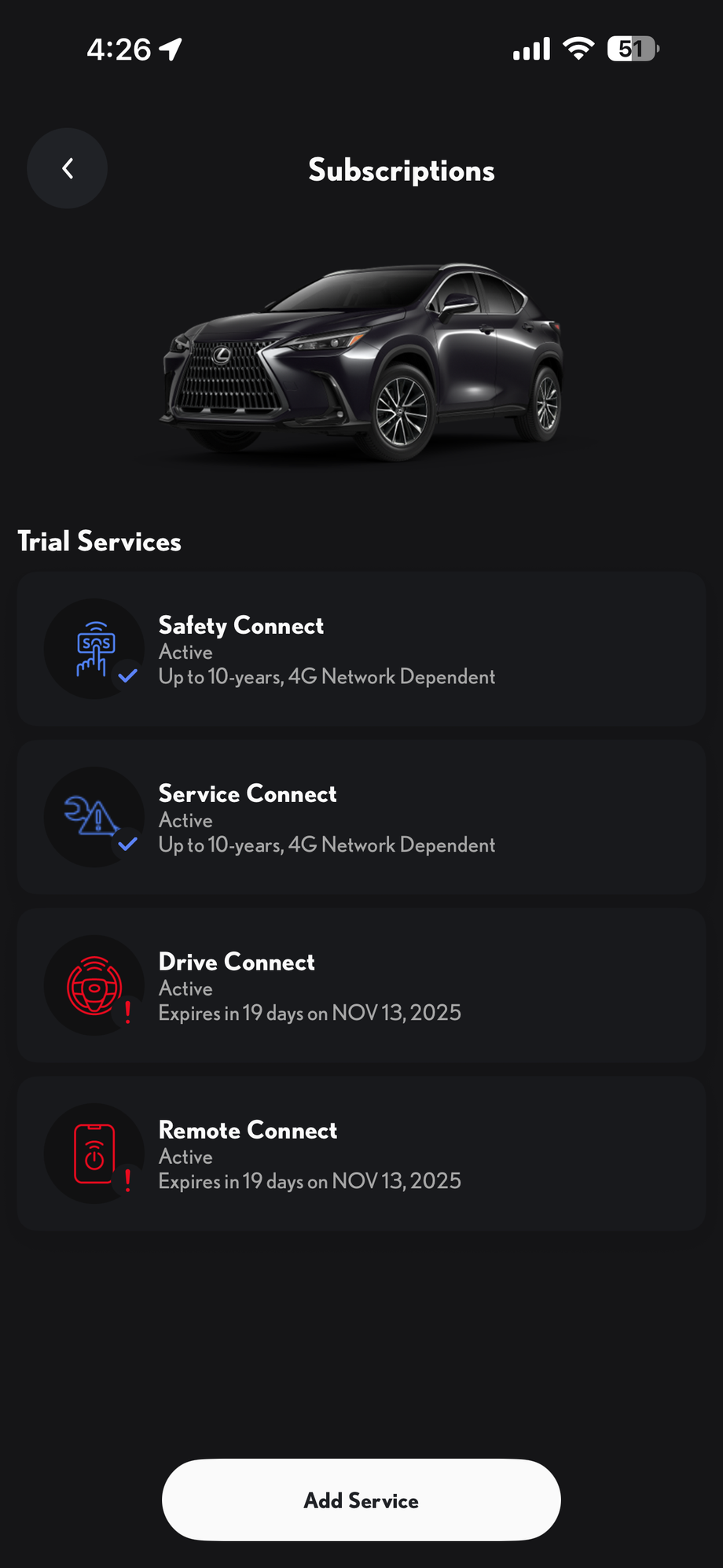Open the Safety Connect subscription card

coord(361,649)
